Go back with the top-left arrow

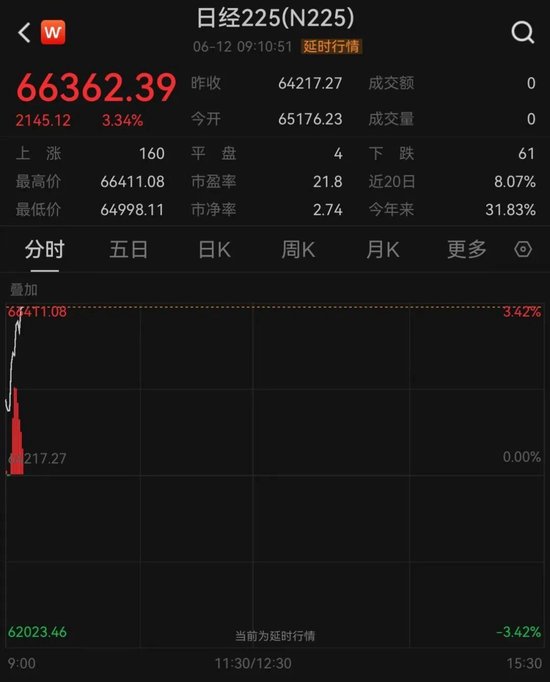point(24,33)
